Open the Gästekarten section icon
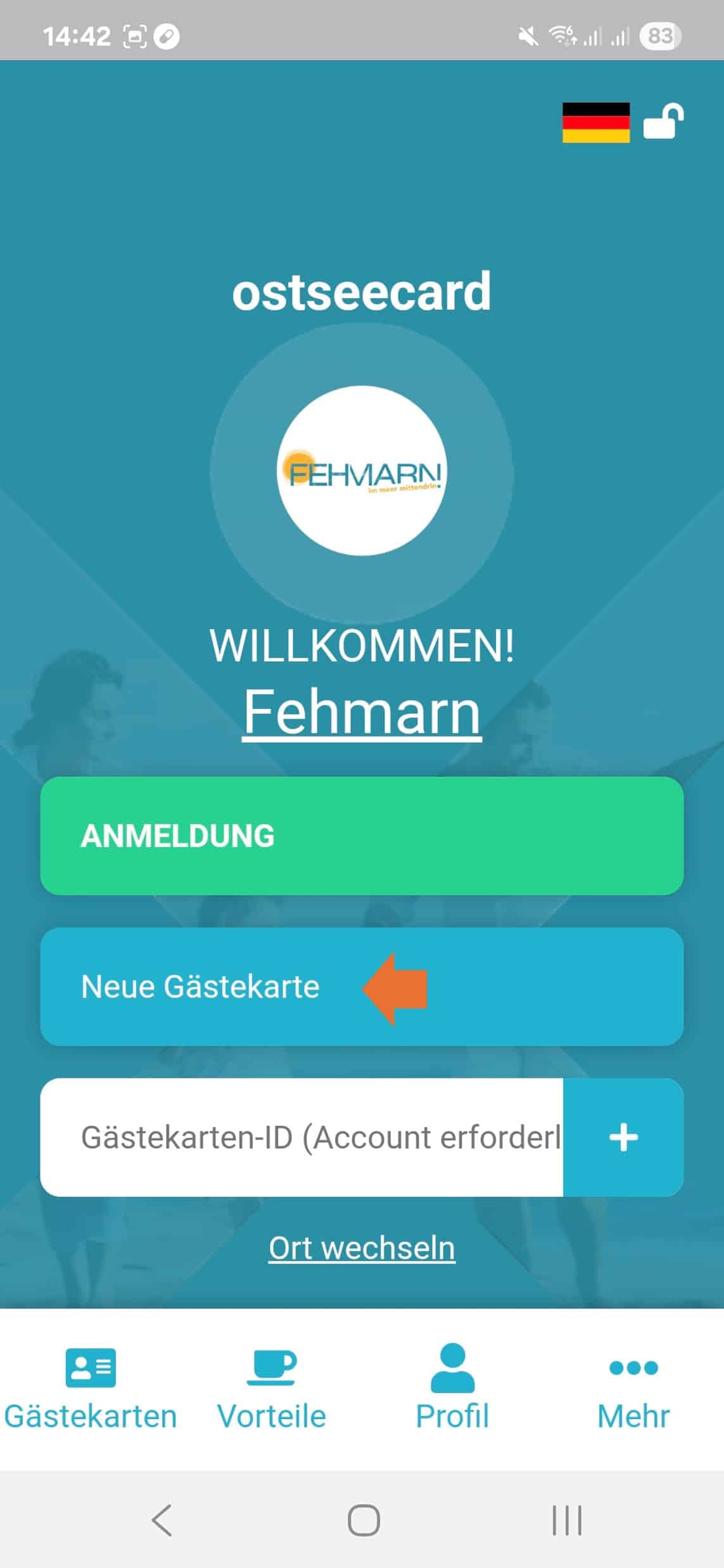The height and width of the screenshot is (1568, 724). click(91, 1370)
